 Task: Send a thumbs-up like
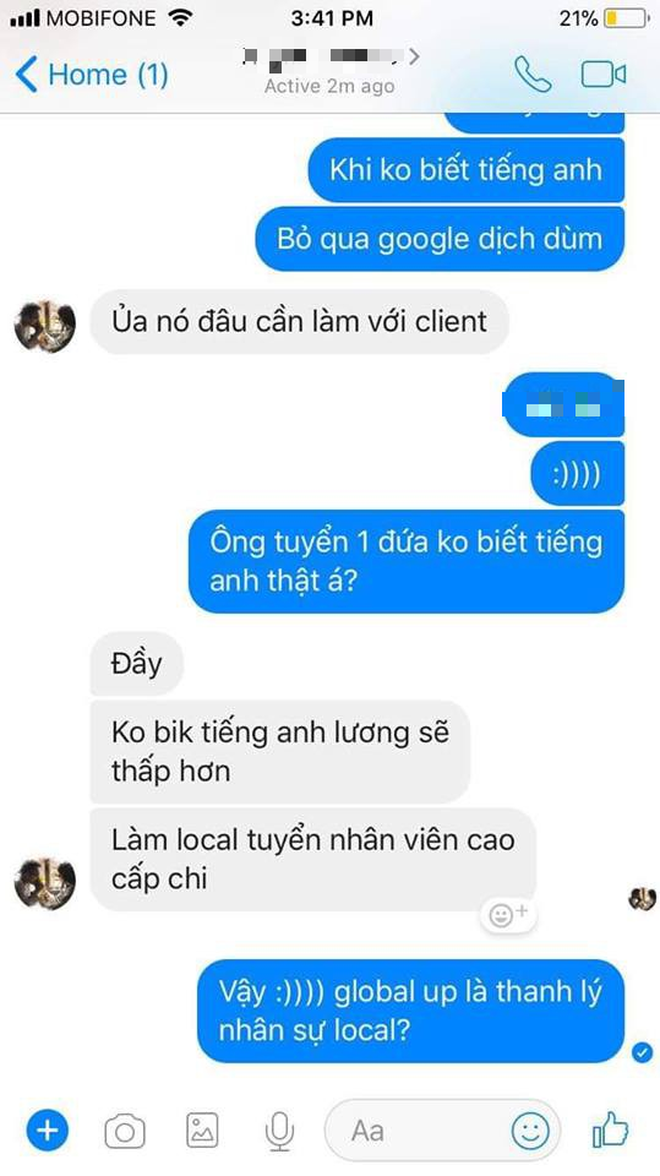[x=610, y=1131]
